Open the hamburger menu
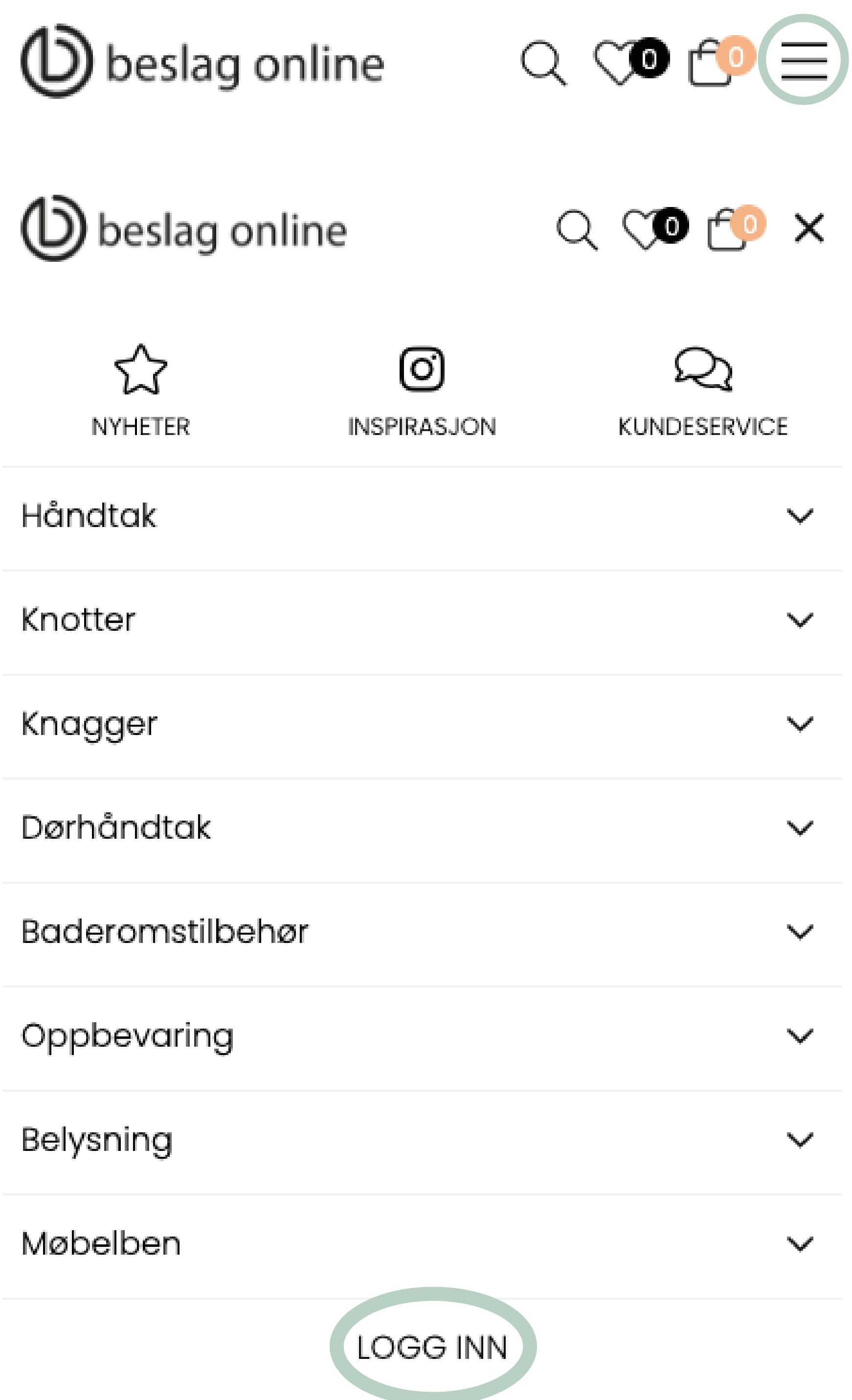852x1400 pixels. click(803, 60)
